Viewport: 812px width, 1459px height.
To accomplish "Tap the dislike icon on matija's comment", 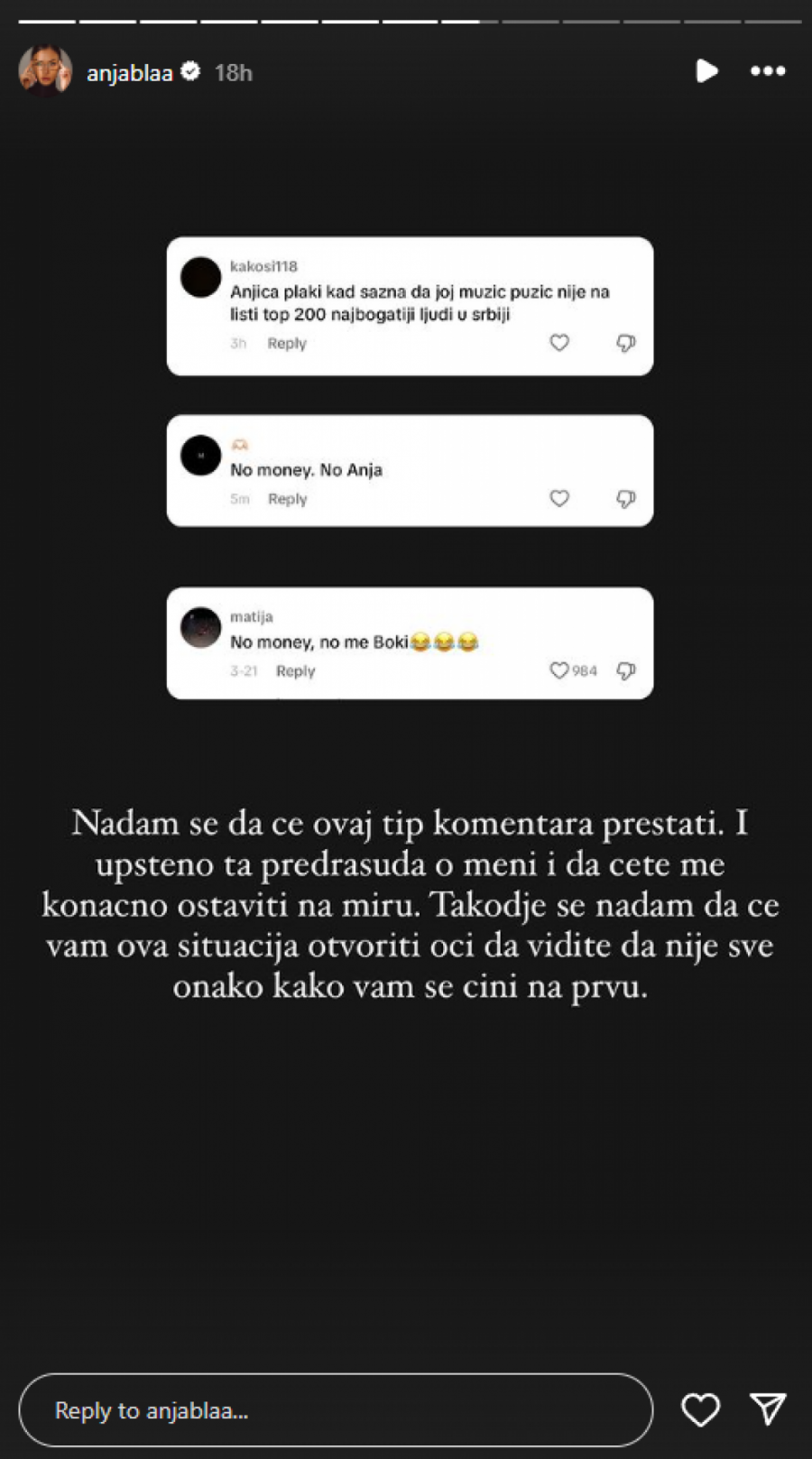I will [x=624, y=669].
